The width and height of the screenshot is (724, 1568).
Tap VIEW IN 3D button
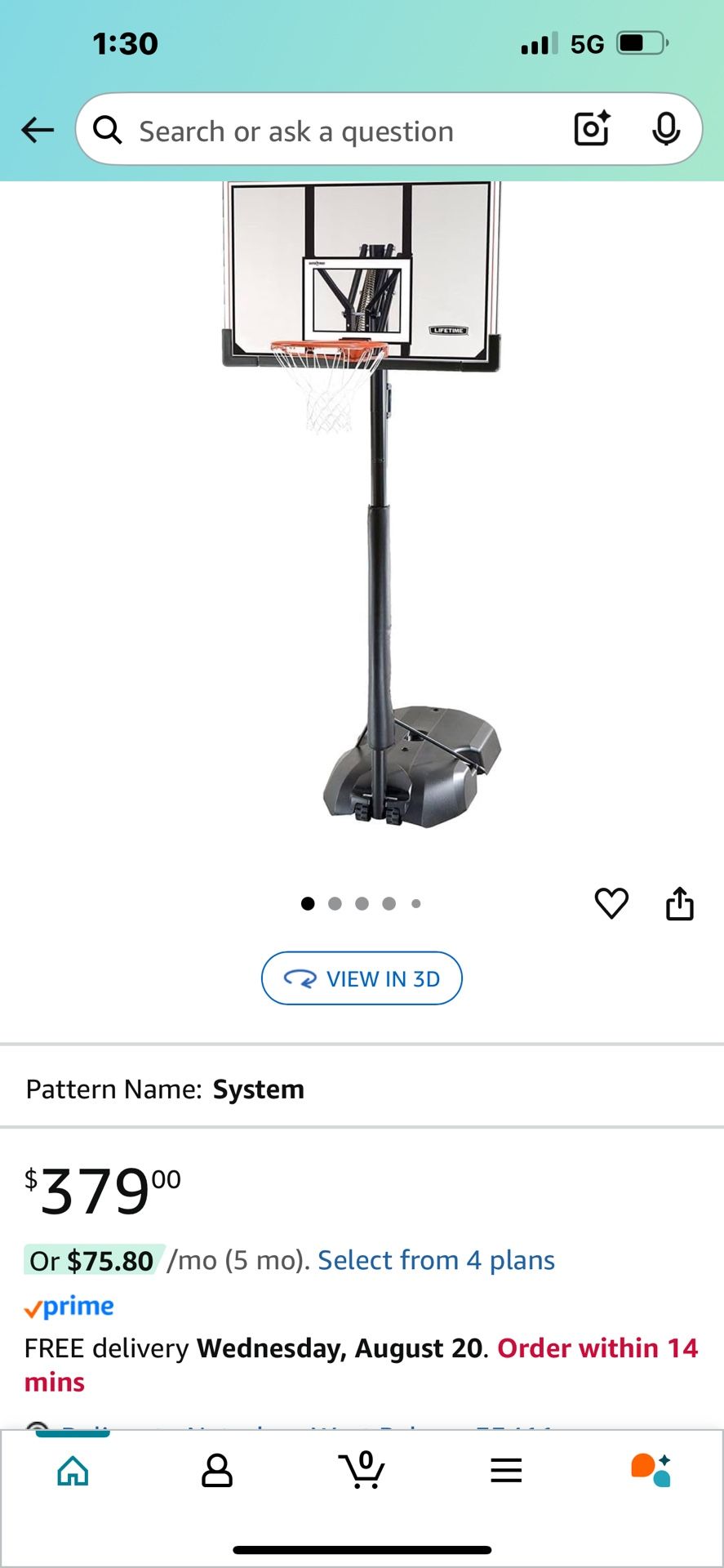coord(362,978)
